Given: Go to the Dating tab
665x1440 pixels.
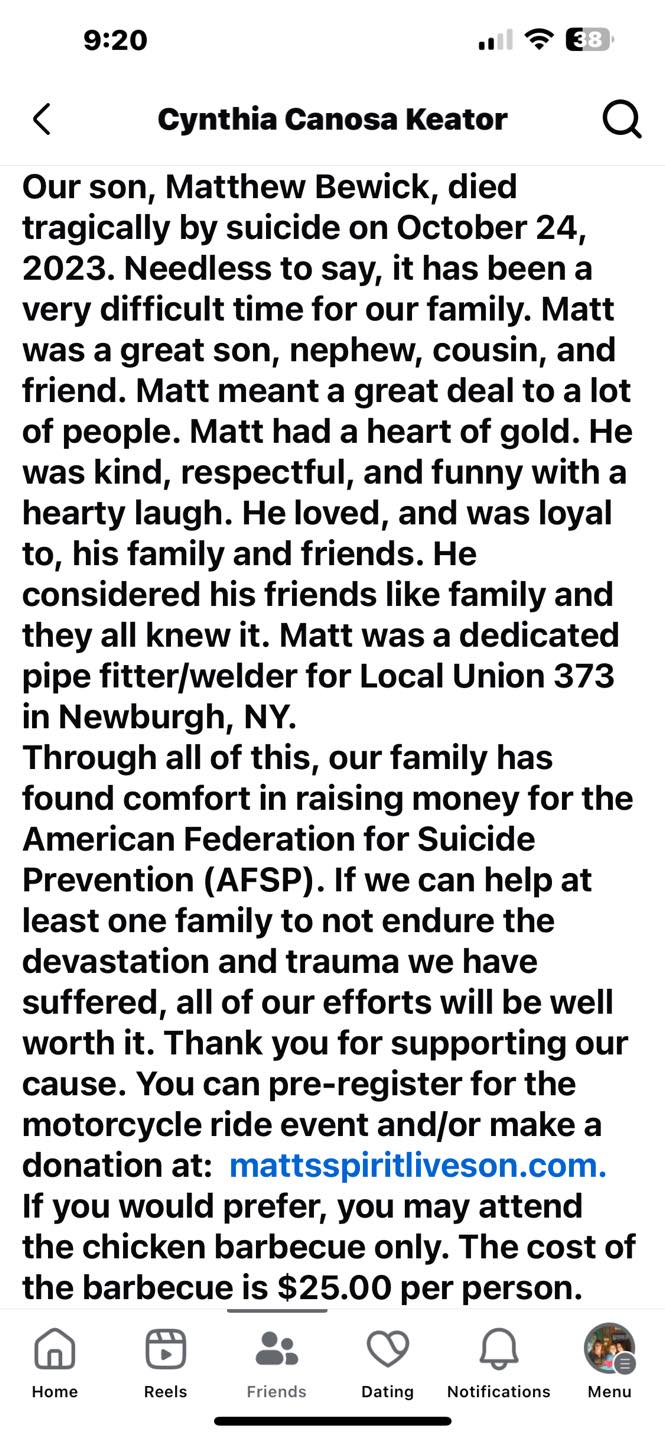Looking at the screenshot, I should pyautogui.click(x=387, y=1362).
